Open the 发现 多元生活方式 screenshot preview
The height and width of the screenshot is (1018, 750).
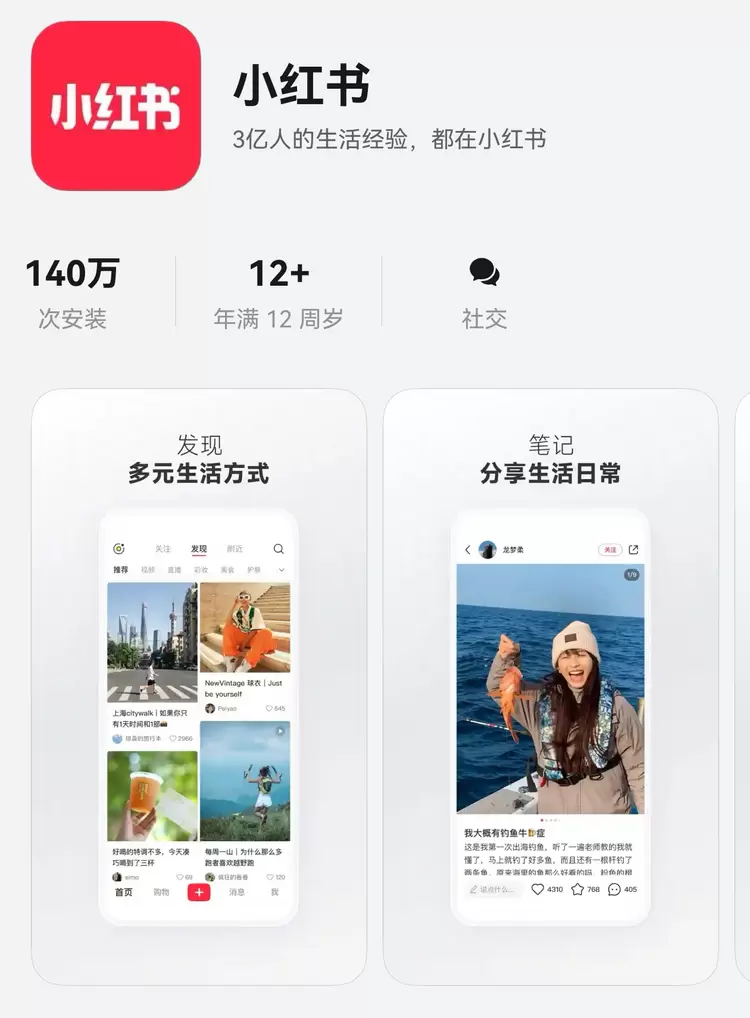198,687
